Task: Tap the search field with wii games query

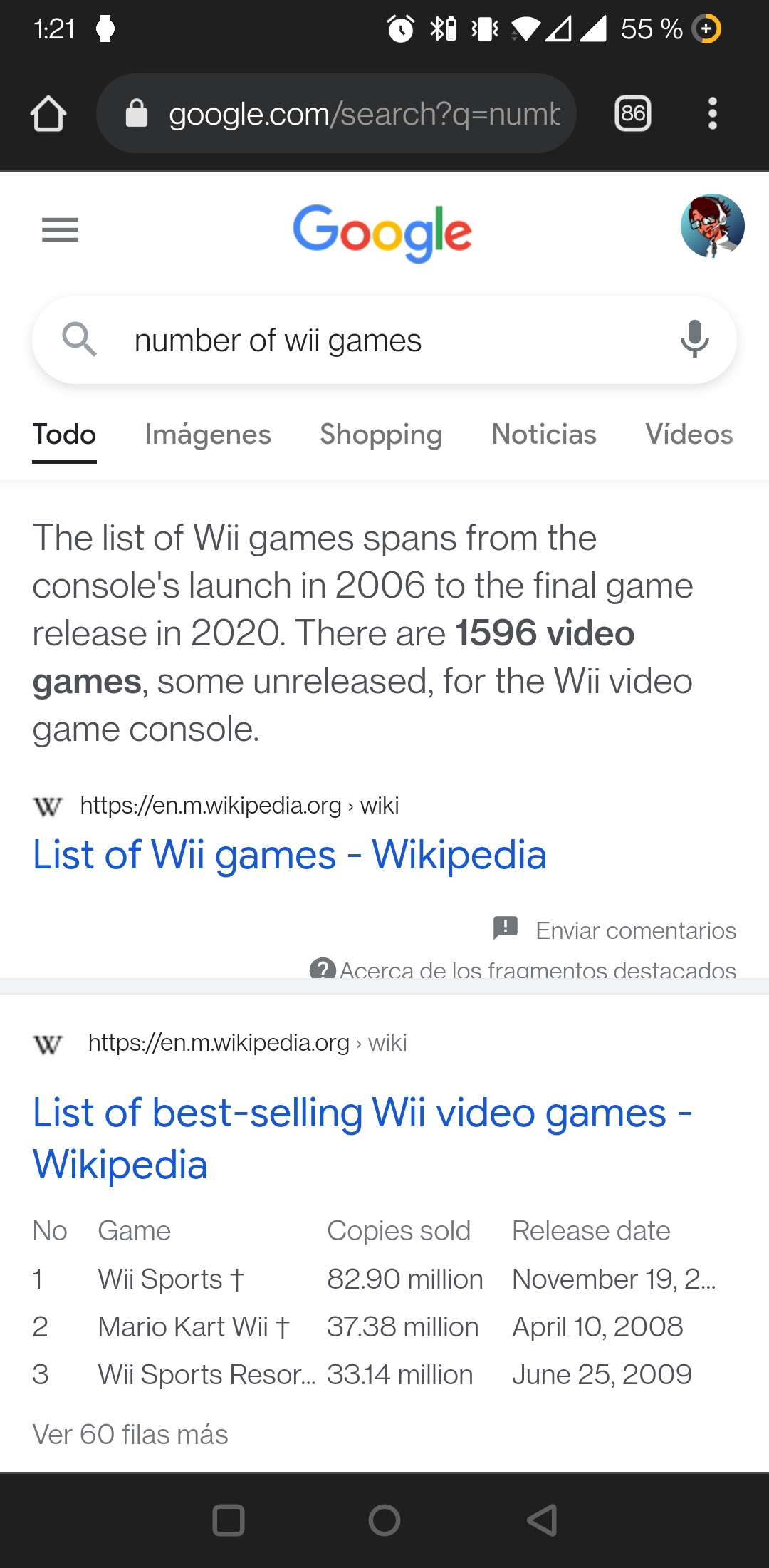Action: (x=384, y=340)
